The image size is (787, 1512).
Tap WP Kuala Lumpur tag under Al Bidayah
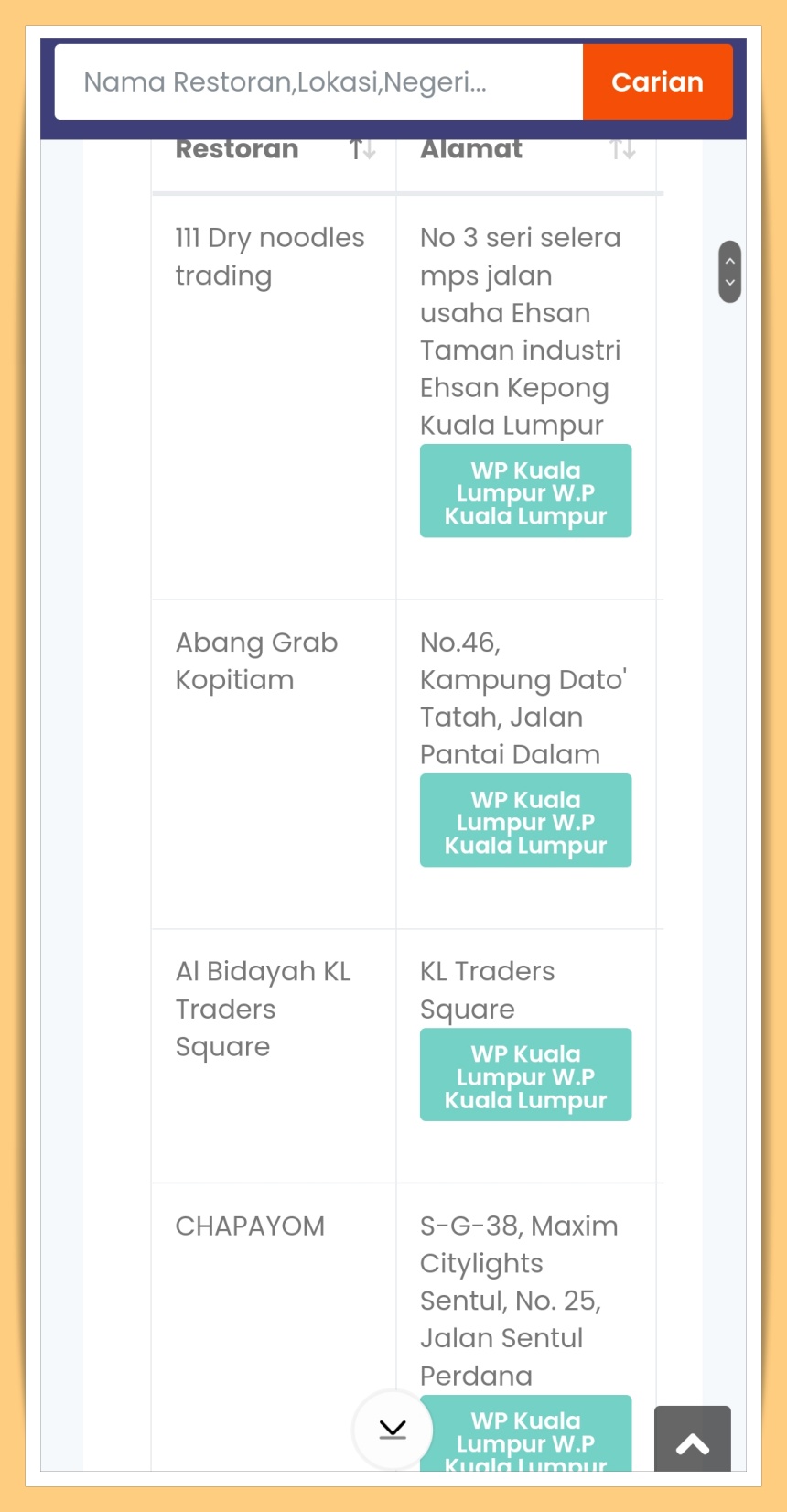[x=525, y=1075]
